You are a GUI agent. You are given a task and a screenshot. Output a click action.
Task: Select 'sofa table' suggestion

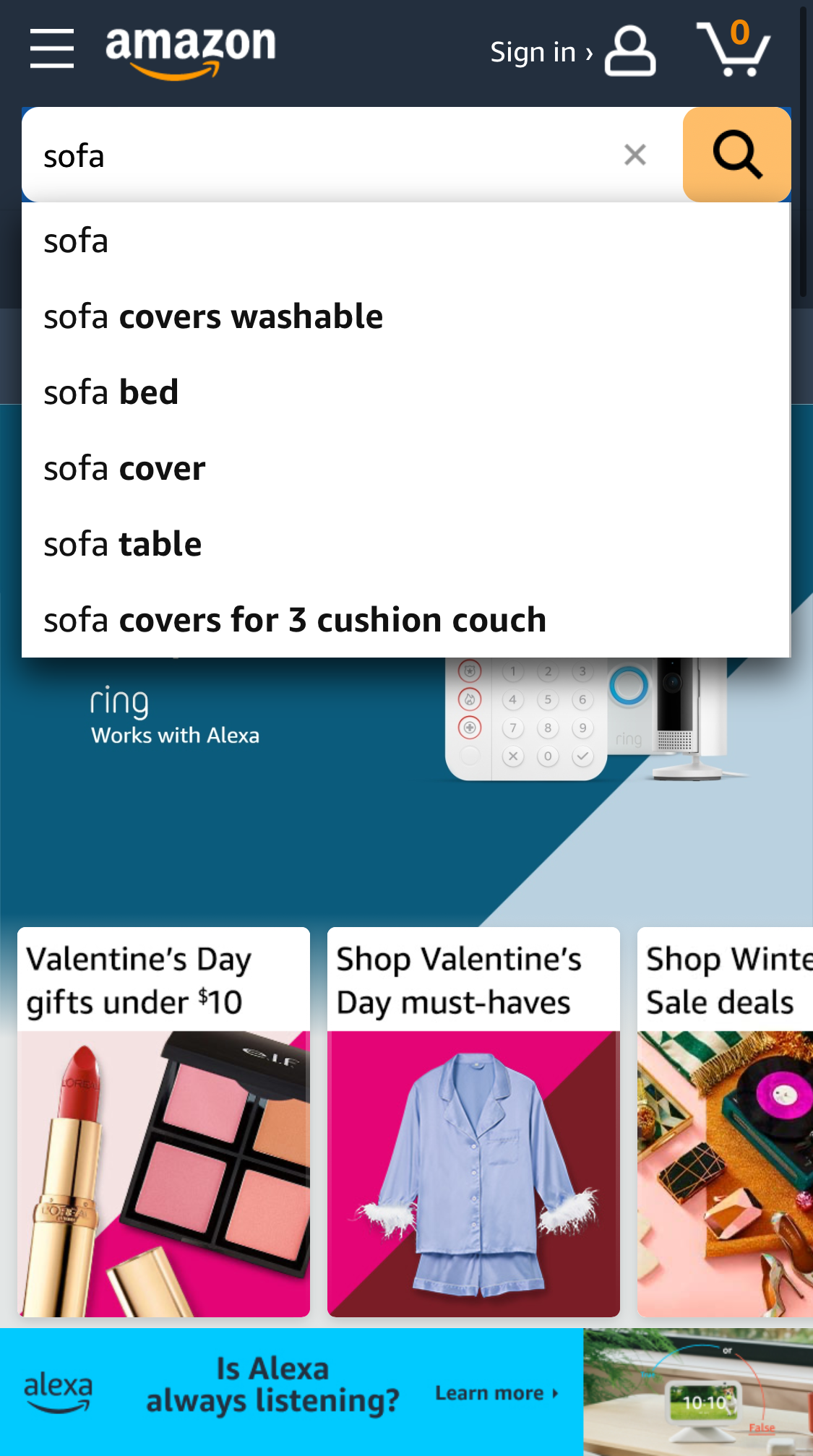[x=123, y=543]
